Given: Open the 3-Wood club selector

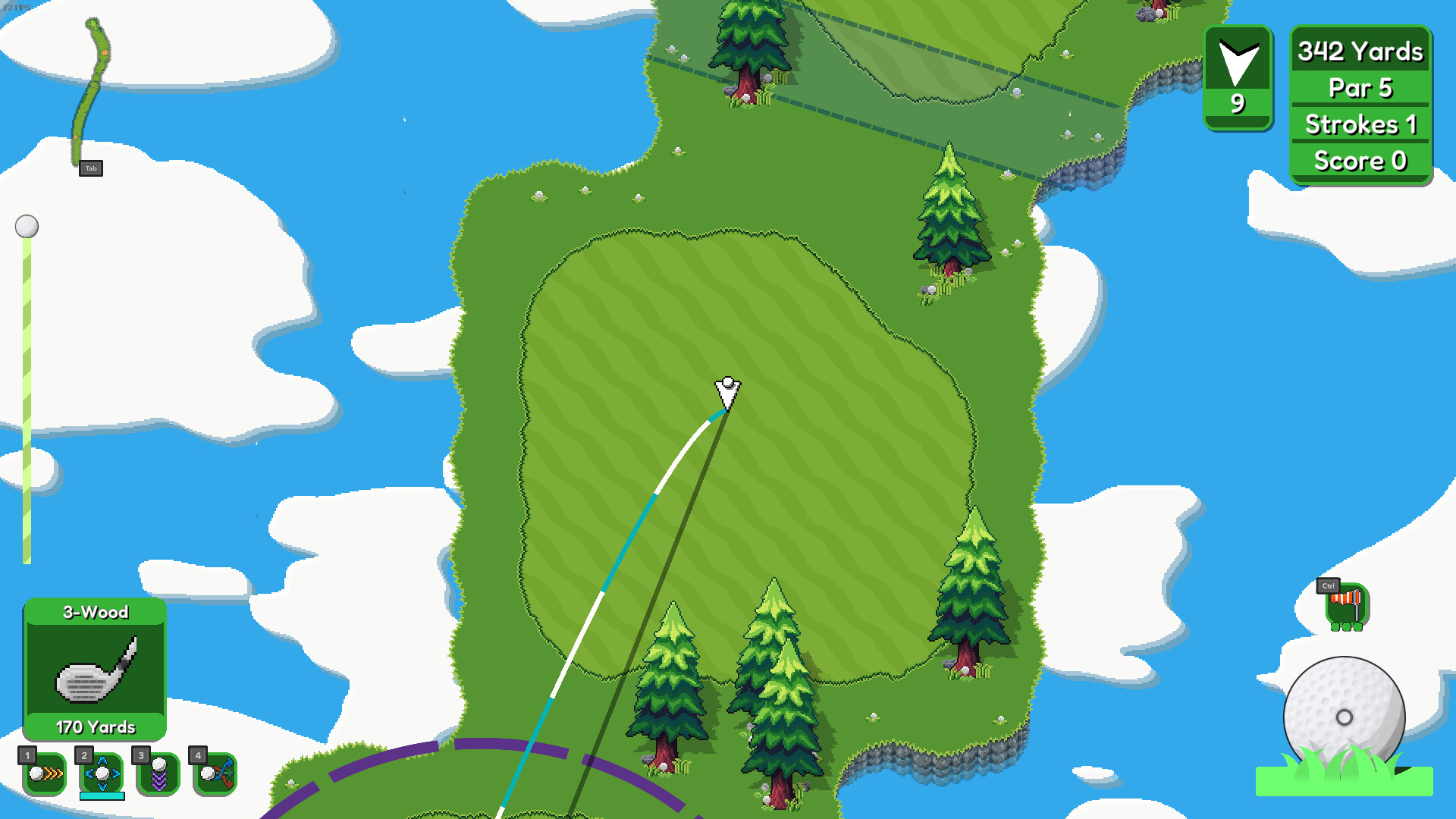Looking at the screenshot, I should tap(95, 669).
